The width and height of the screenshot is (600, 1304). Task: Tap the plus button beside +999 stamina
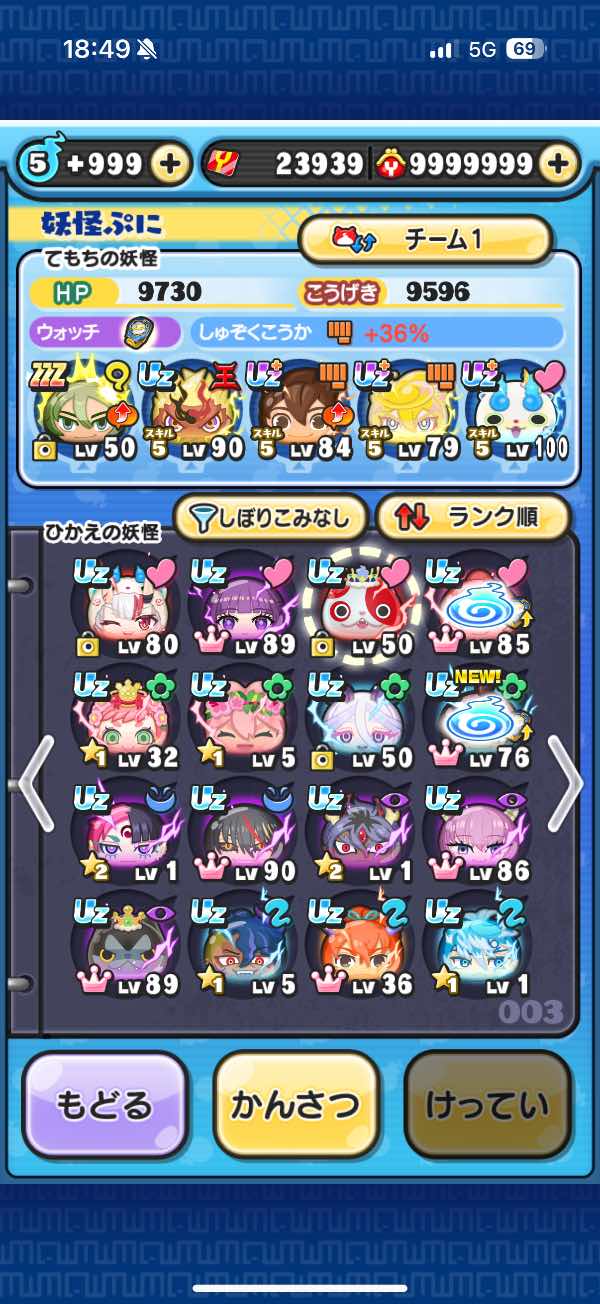pos(172,165)
